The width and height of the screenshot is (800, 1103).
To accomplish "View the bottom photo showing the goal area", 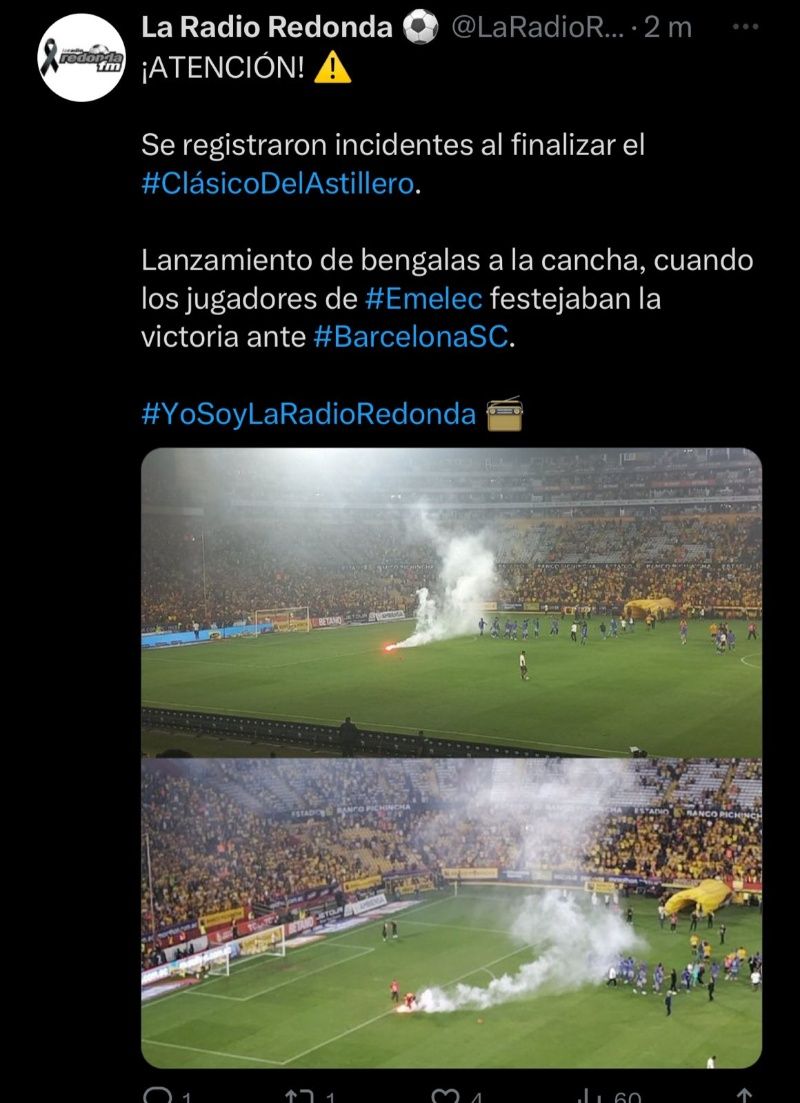I will pos(451,912).
